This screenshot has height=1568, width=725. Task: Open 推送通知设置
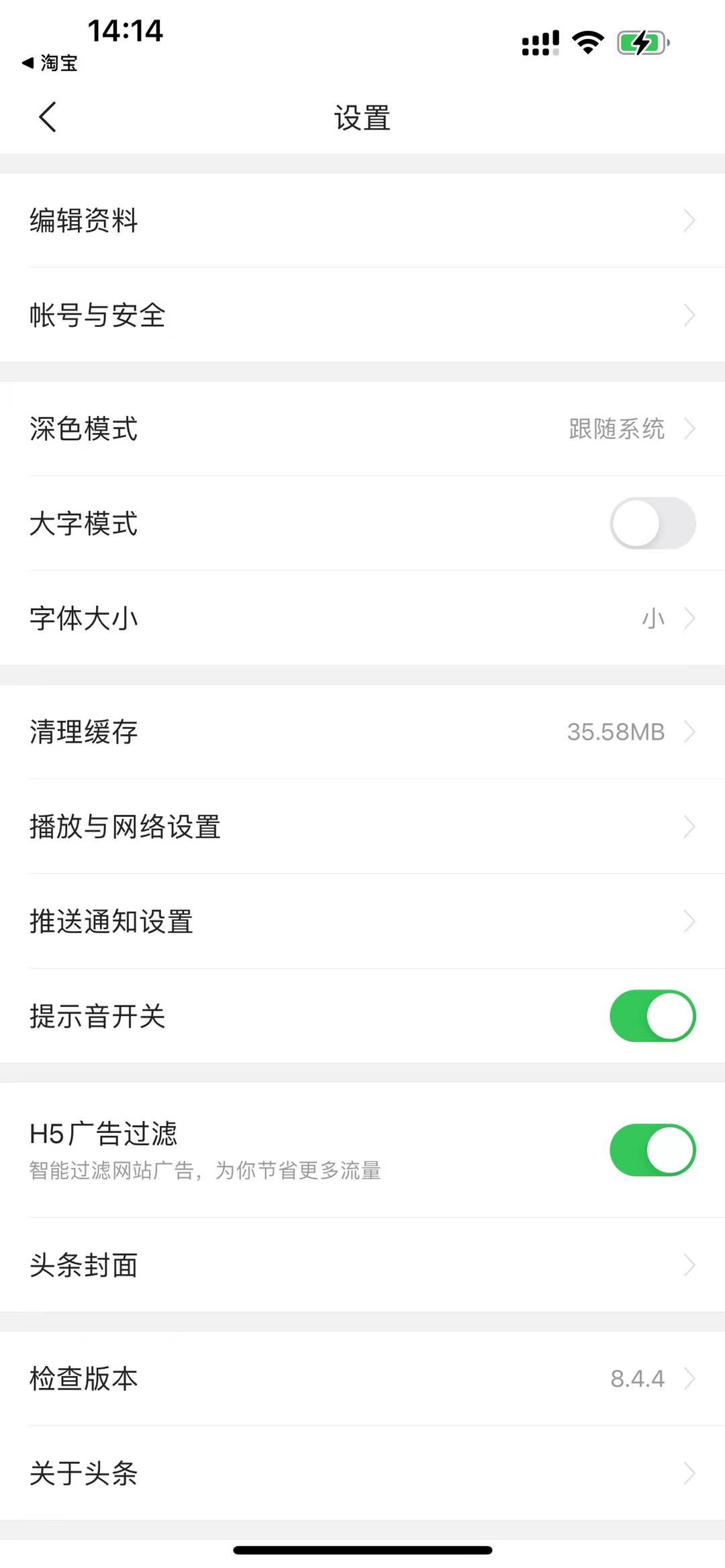[x=362, y=921]
